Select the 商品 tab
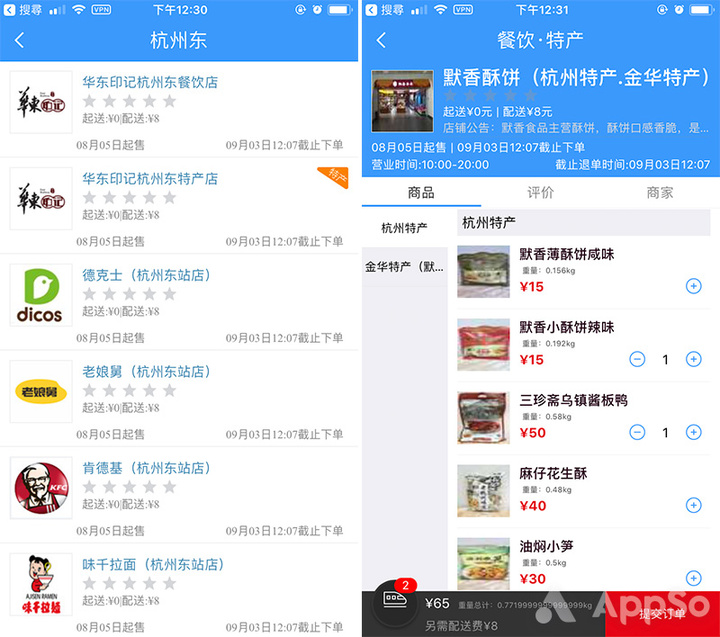 point(421,192)
